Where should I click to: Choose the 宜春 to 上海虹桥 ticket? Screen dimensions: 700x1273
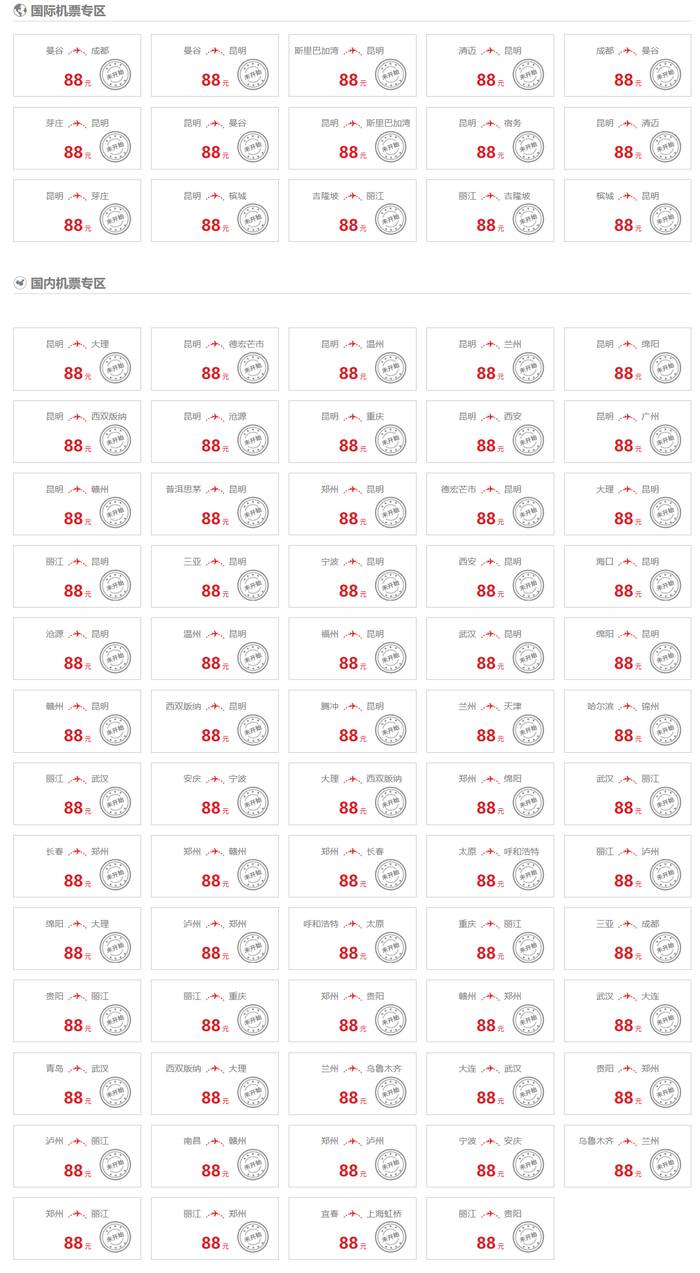coord(352,1228)
